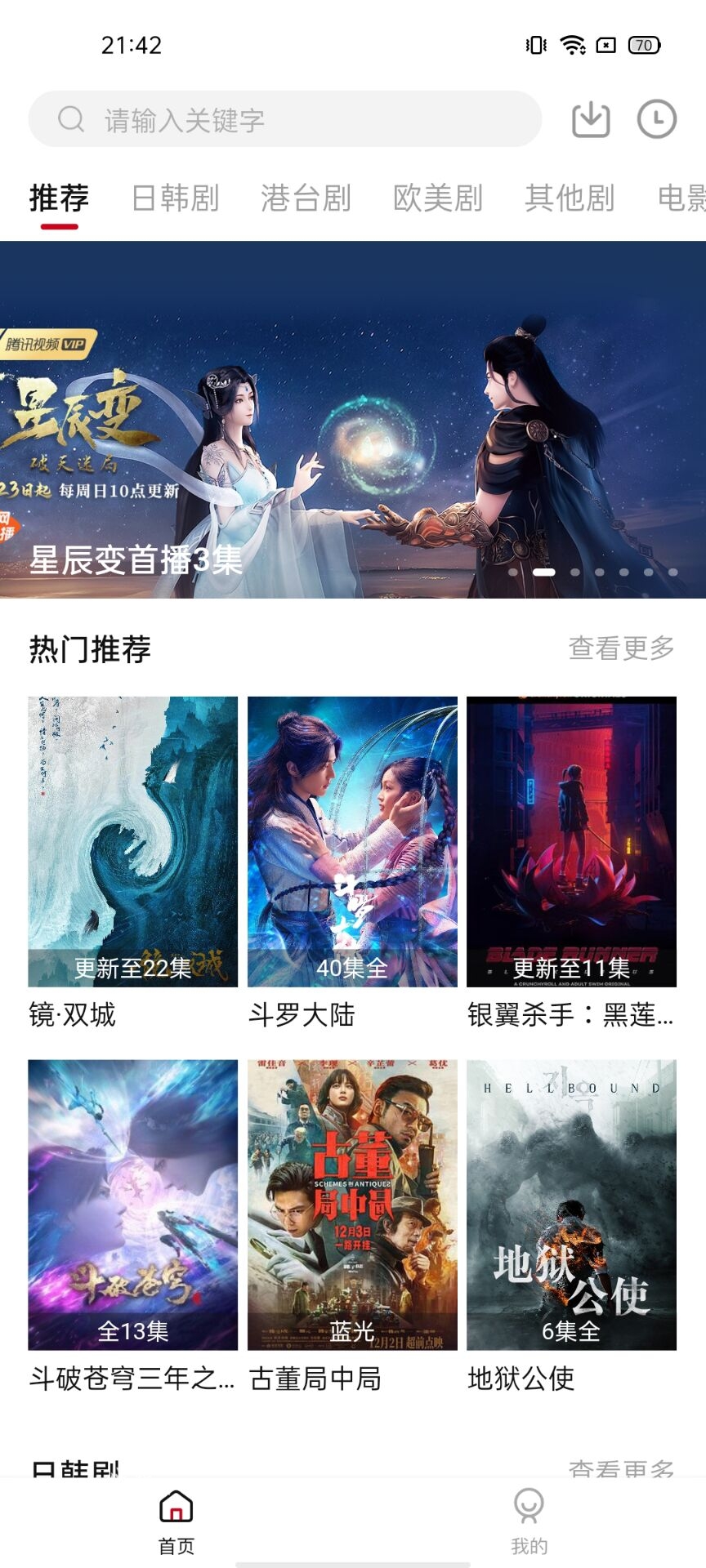Open 斗破苍穹三年之约 poster

[x=132, y=1205]
